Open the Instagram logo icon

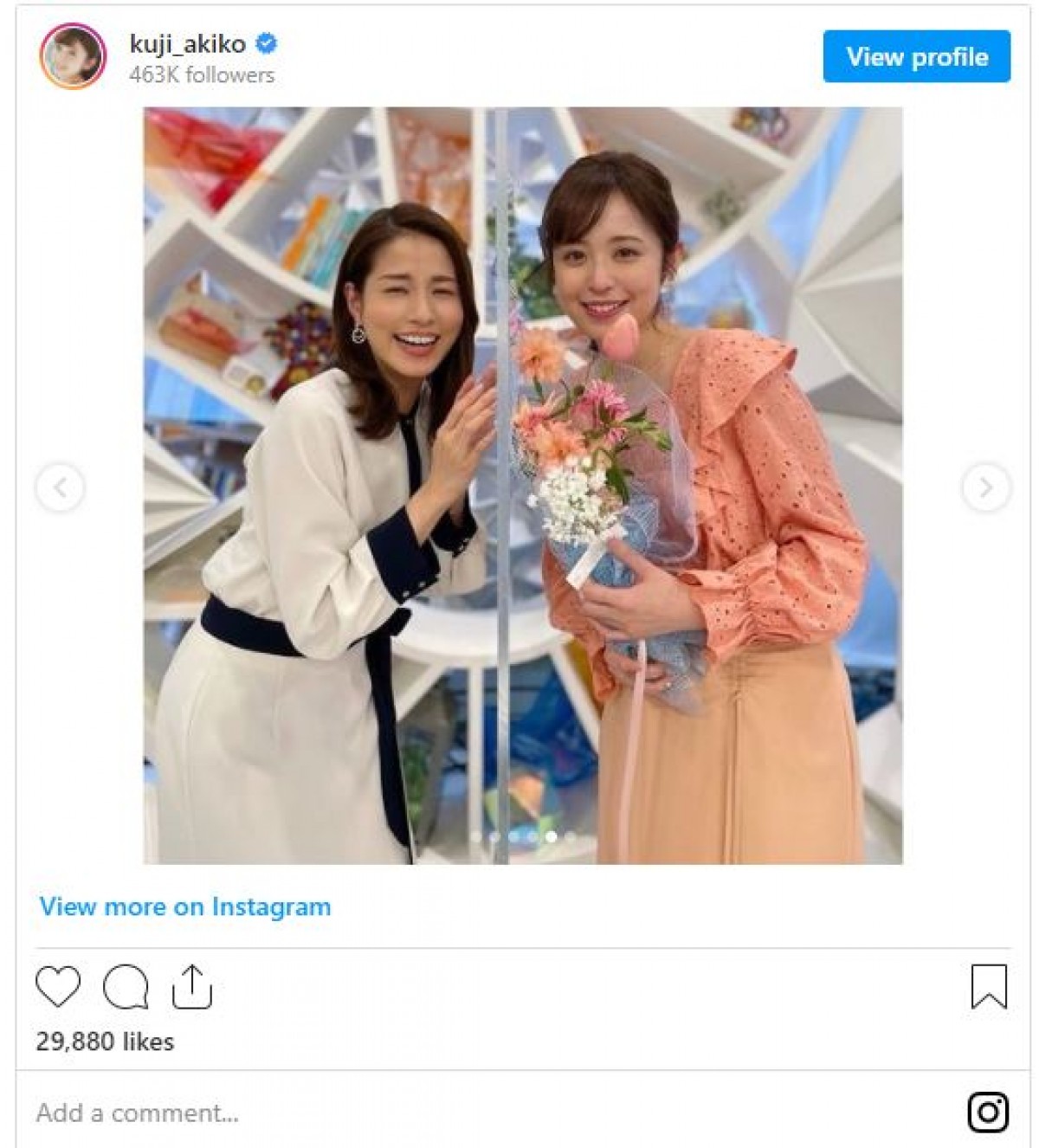(x=988, y=1113)
